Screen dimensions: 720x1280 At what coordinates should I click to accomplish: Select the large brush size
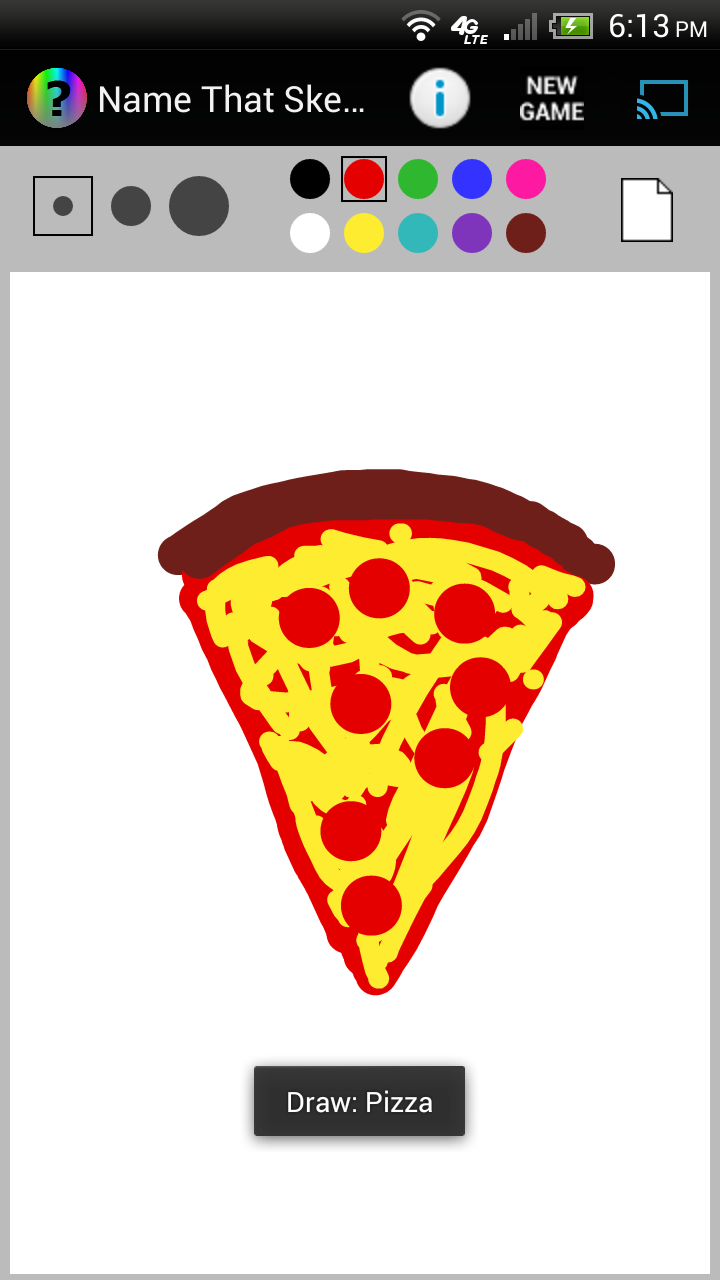pyautogui.click(x=199, y=206)
